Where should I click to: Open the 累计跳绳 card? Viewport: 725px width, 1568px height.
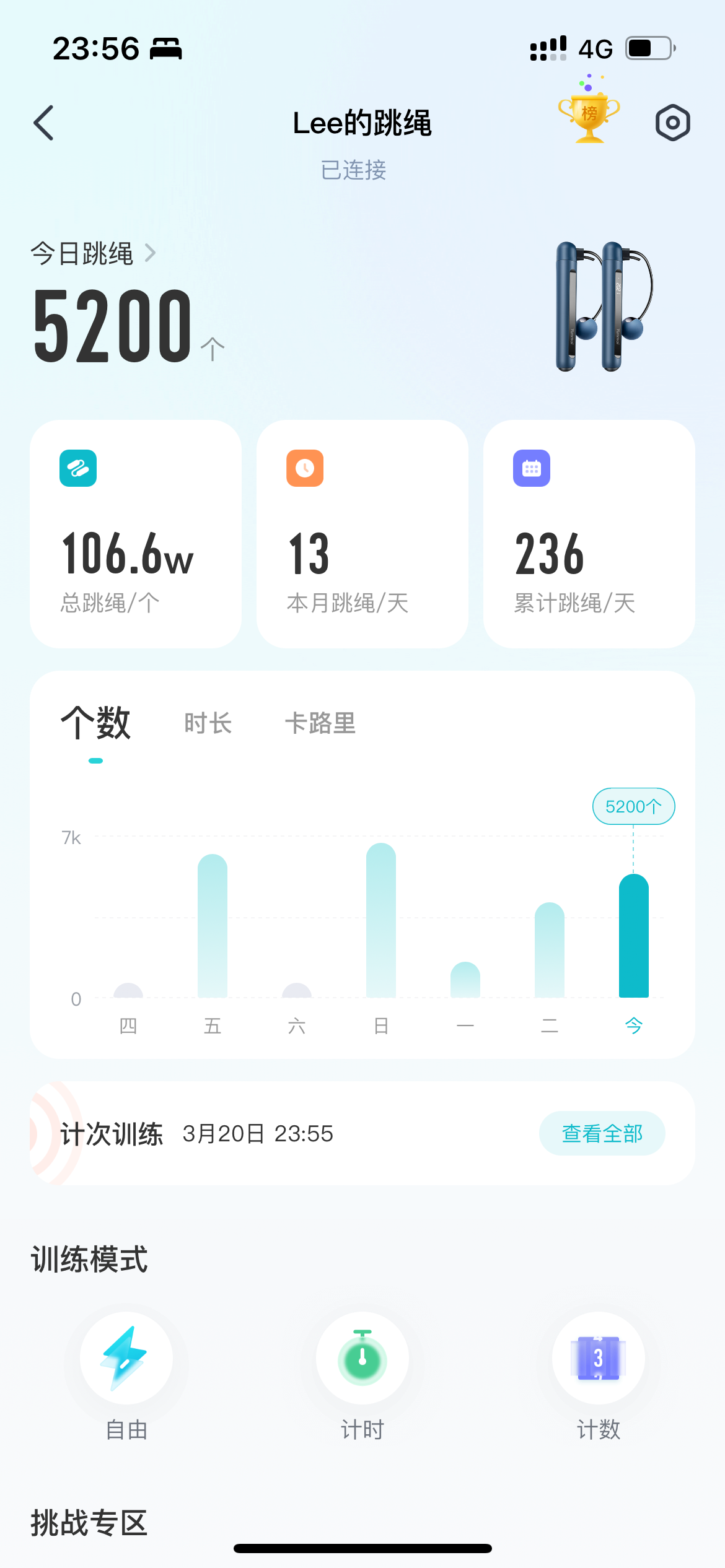point(589,534)
